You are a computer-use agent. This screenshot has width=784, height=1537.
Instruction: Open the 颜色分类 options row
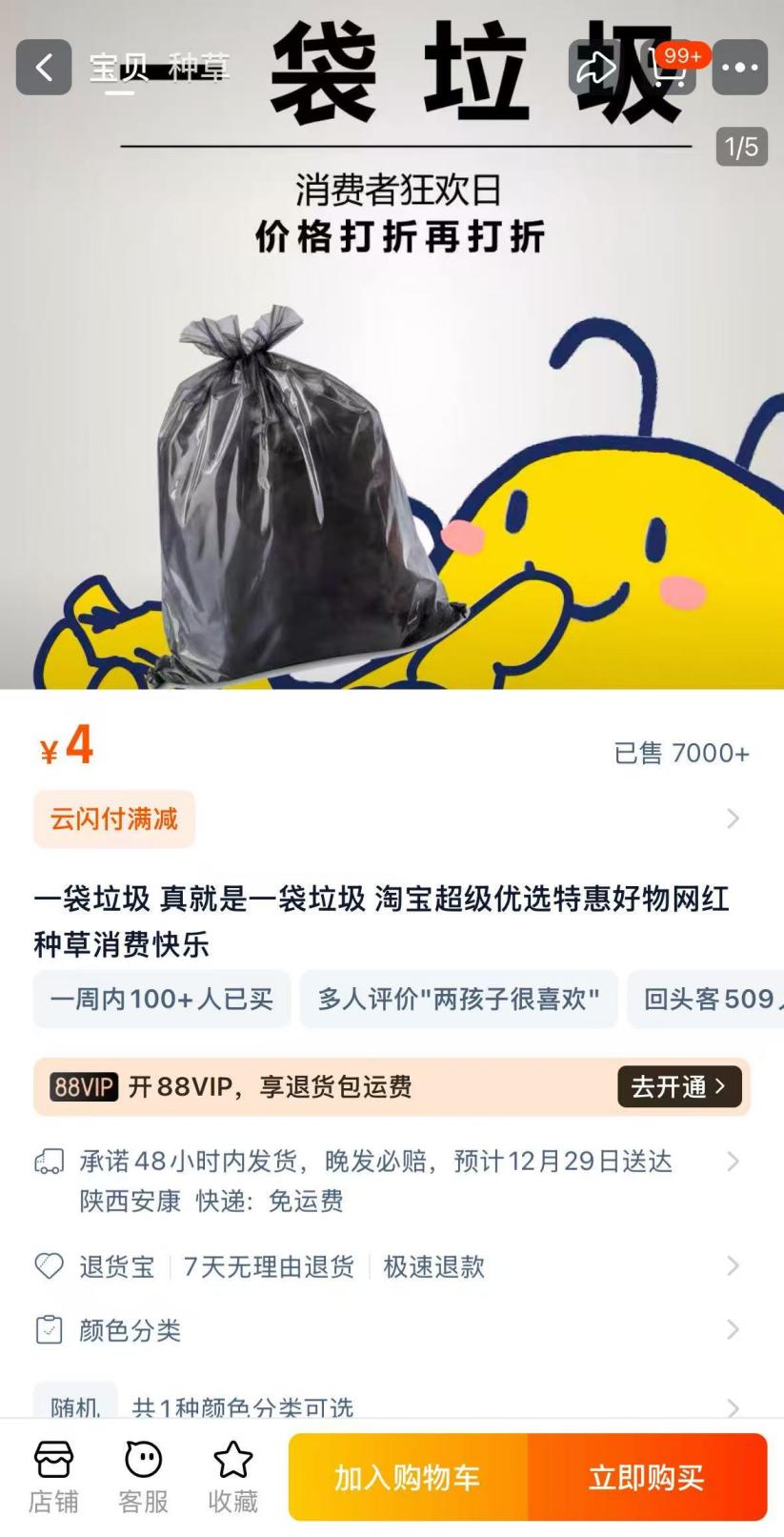(392, 1329)
